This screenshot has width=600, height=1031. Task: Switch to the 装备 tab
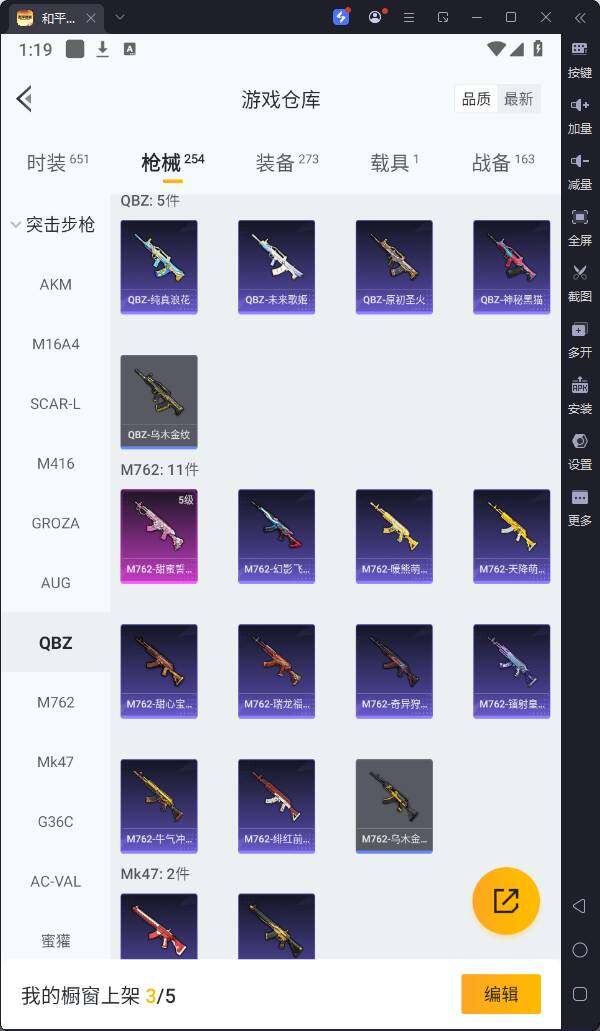click(x=286, y=163)
